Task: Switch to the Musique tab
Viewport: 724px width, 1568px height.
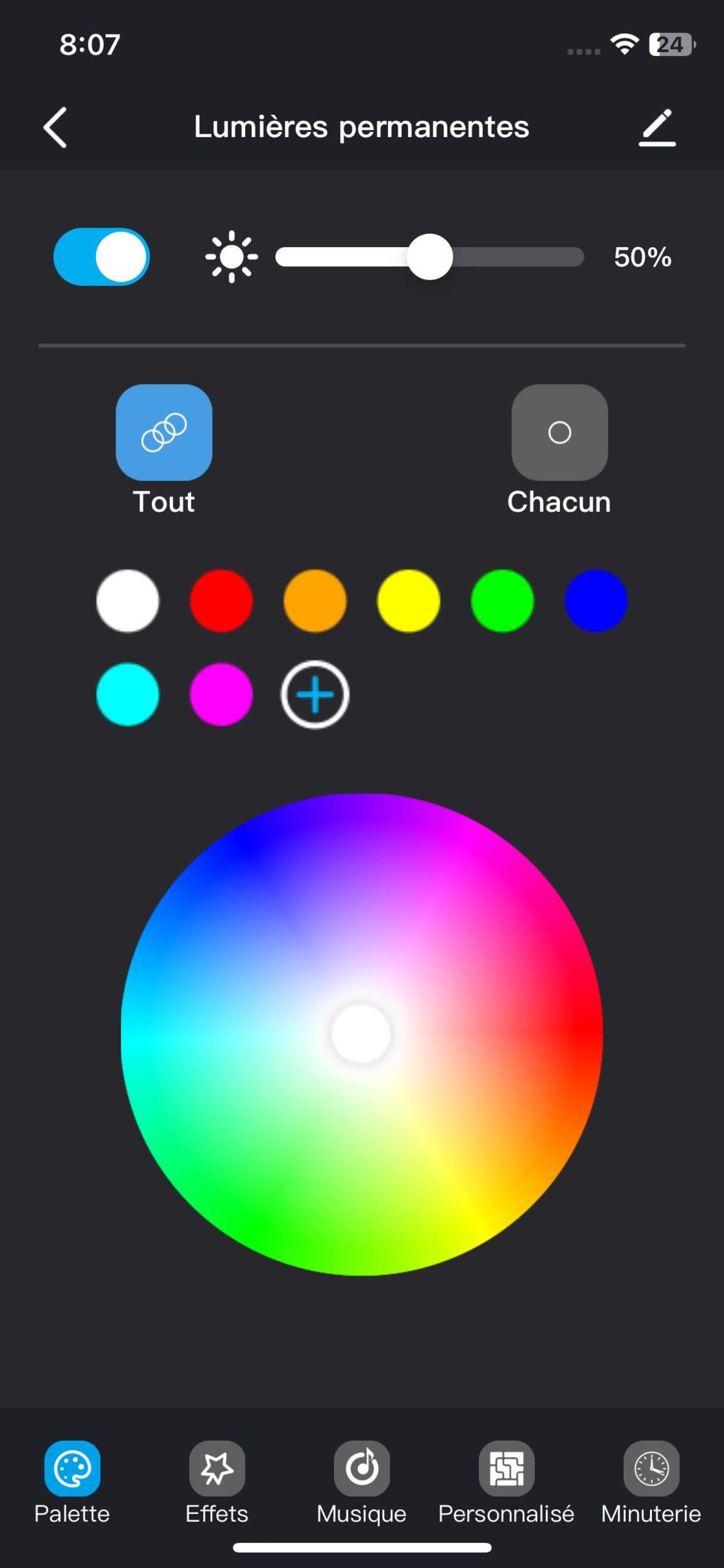Action: point(362,1481)
